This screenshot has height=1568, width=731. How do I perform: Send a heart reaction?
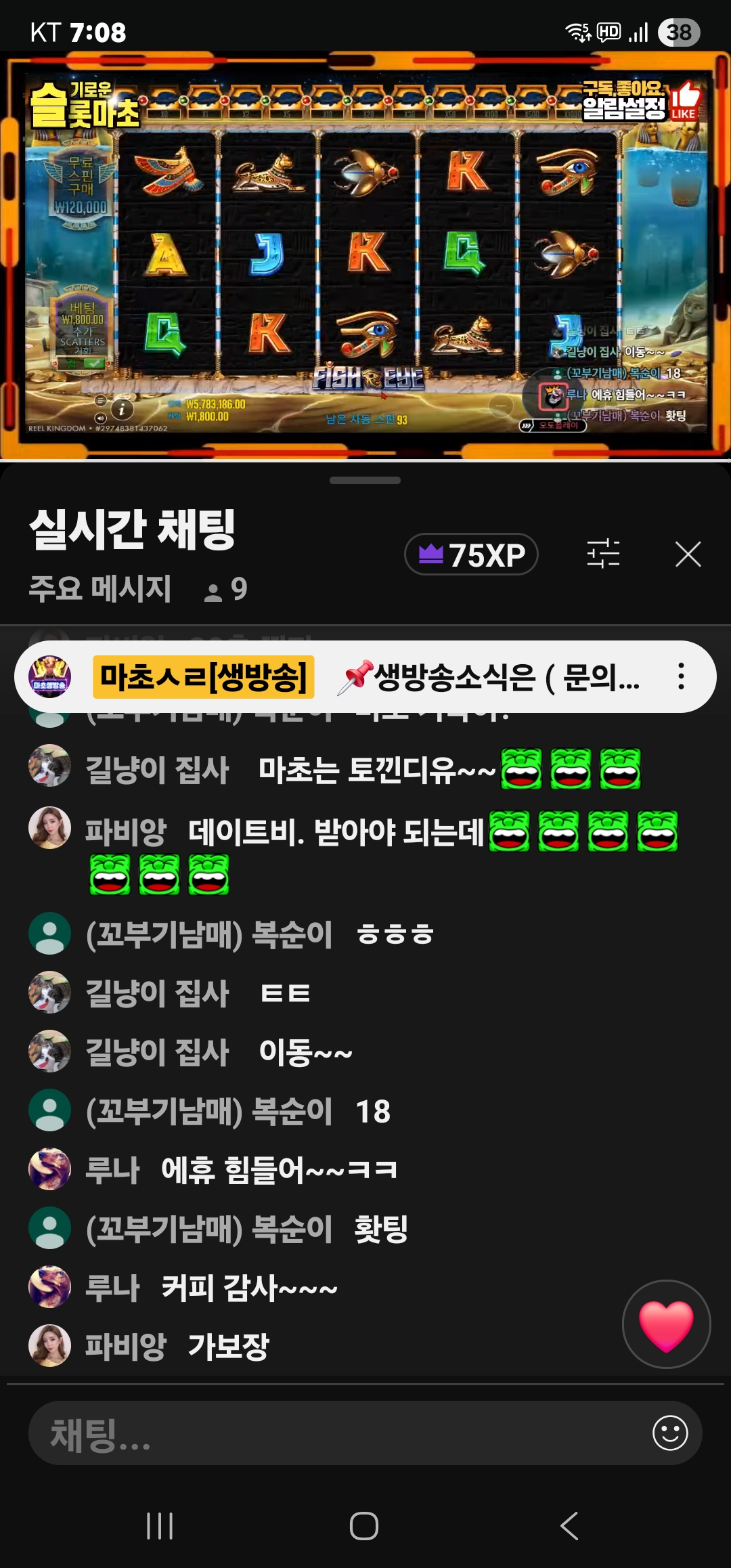point(666,1324)
